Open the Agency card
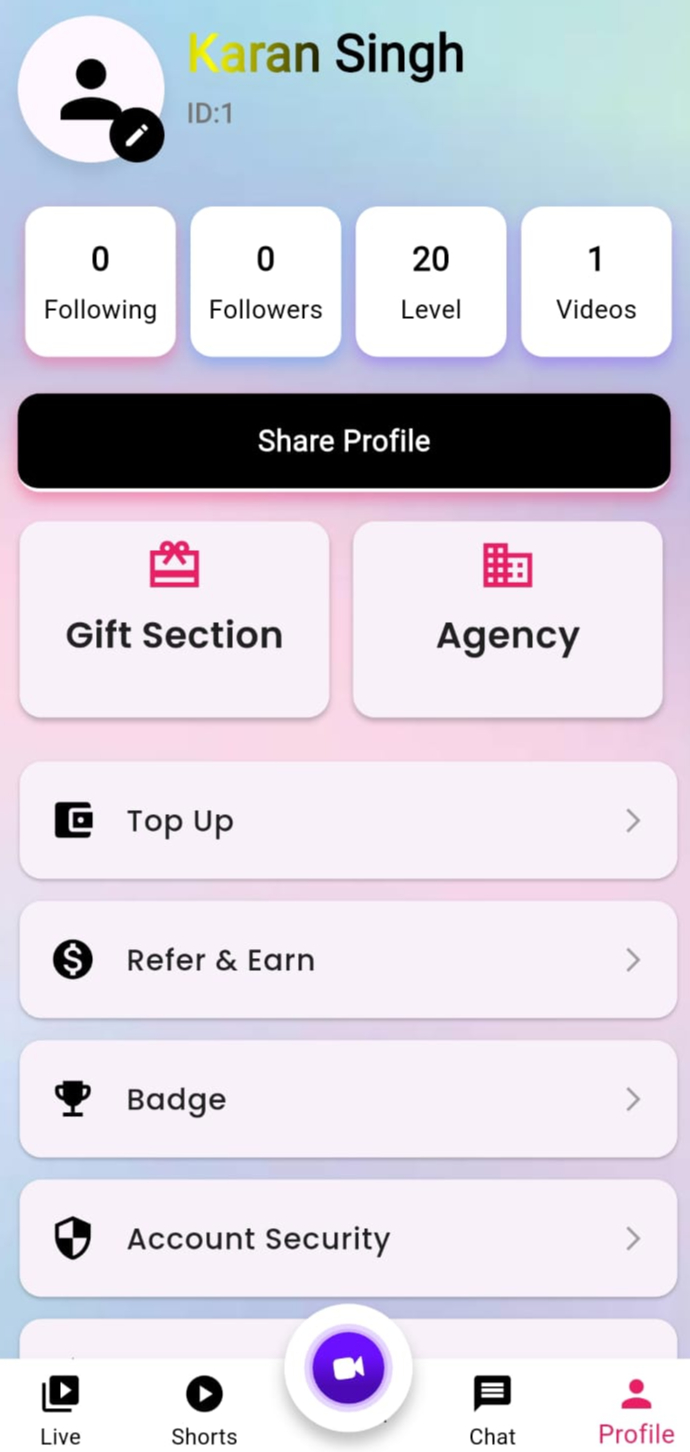The width and height of the screenshot is (690, 1452). tap(508, 619)
